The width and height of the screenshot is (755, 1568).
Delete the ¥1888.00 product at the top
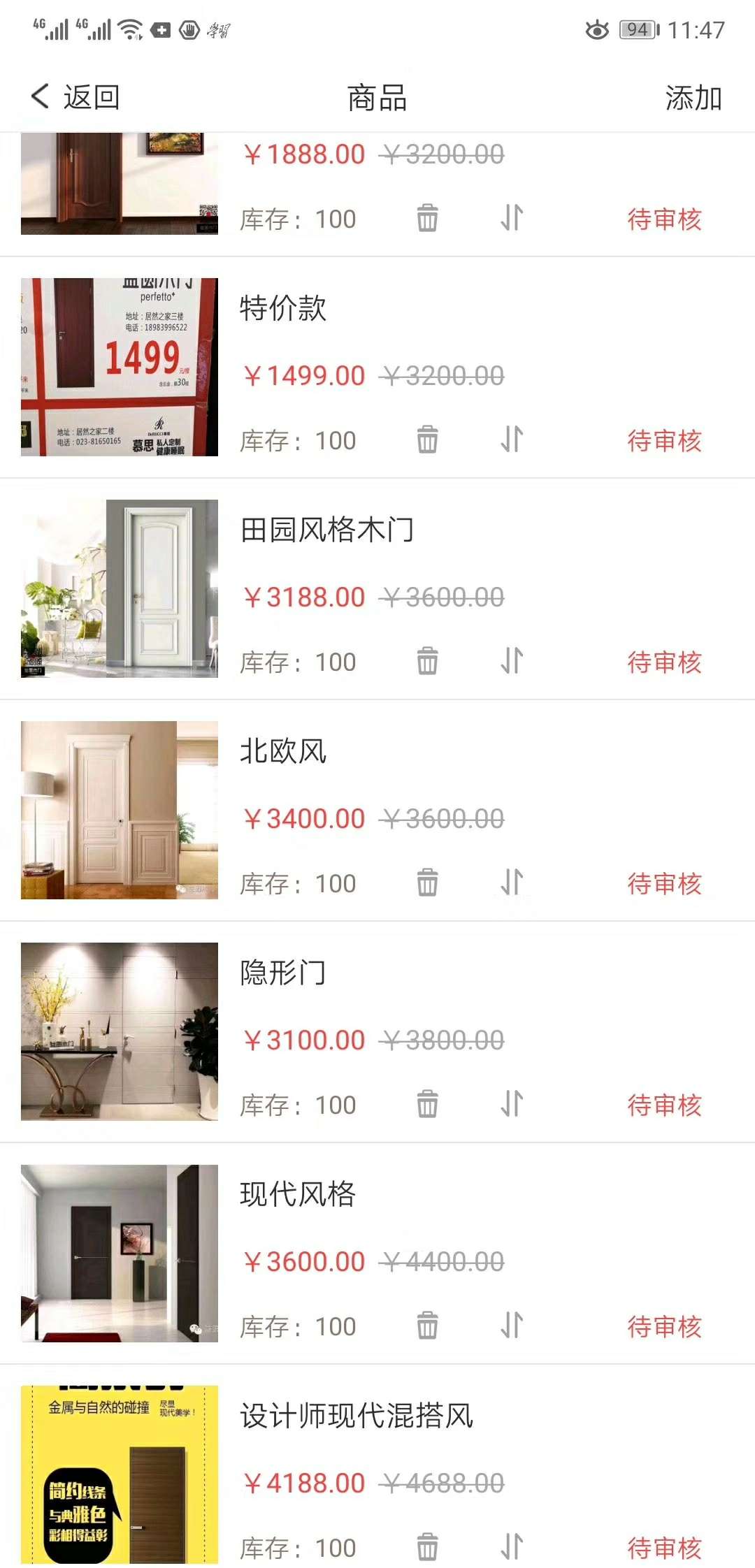pos(427,218)
